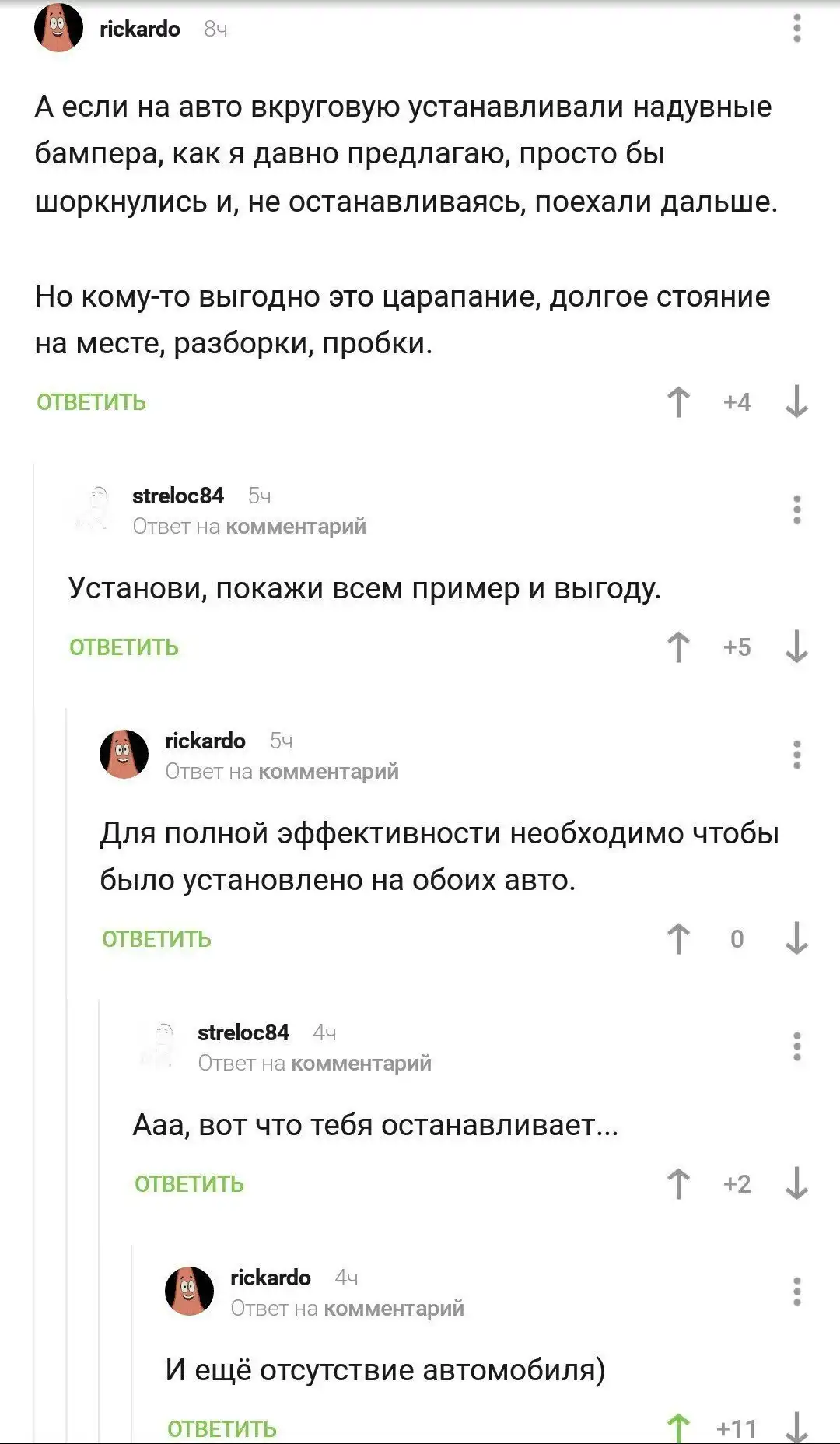Screen dimensions: 840x1444
Task: Open overflow menu on rickardo's top comment
Action: pos(796,29)
